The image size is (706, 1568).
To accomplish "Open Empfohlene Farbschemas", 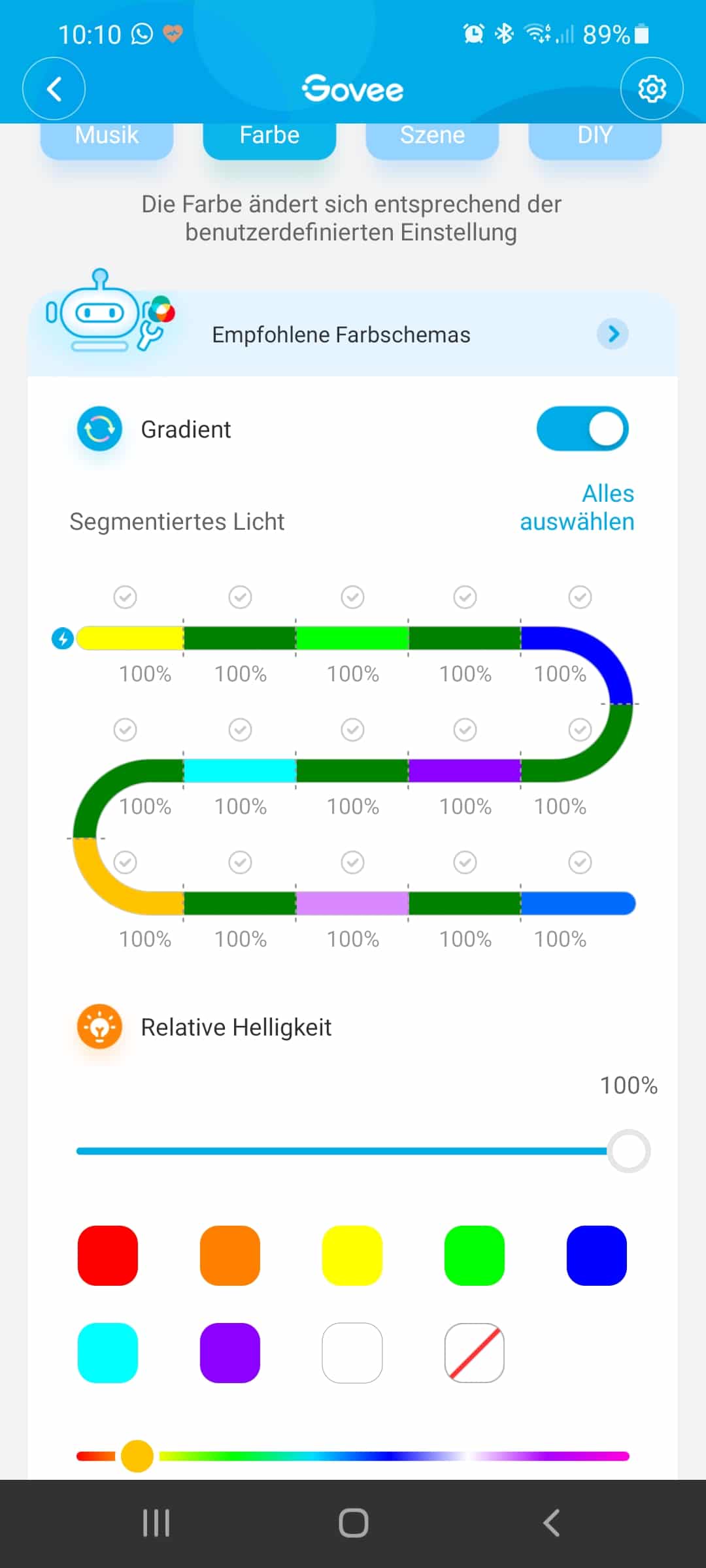I will (352, 334).
